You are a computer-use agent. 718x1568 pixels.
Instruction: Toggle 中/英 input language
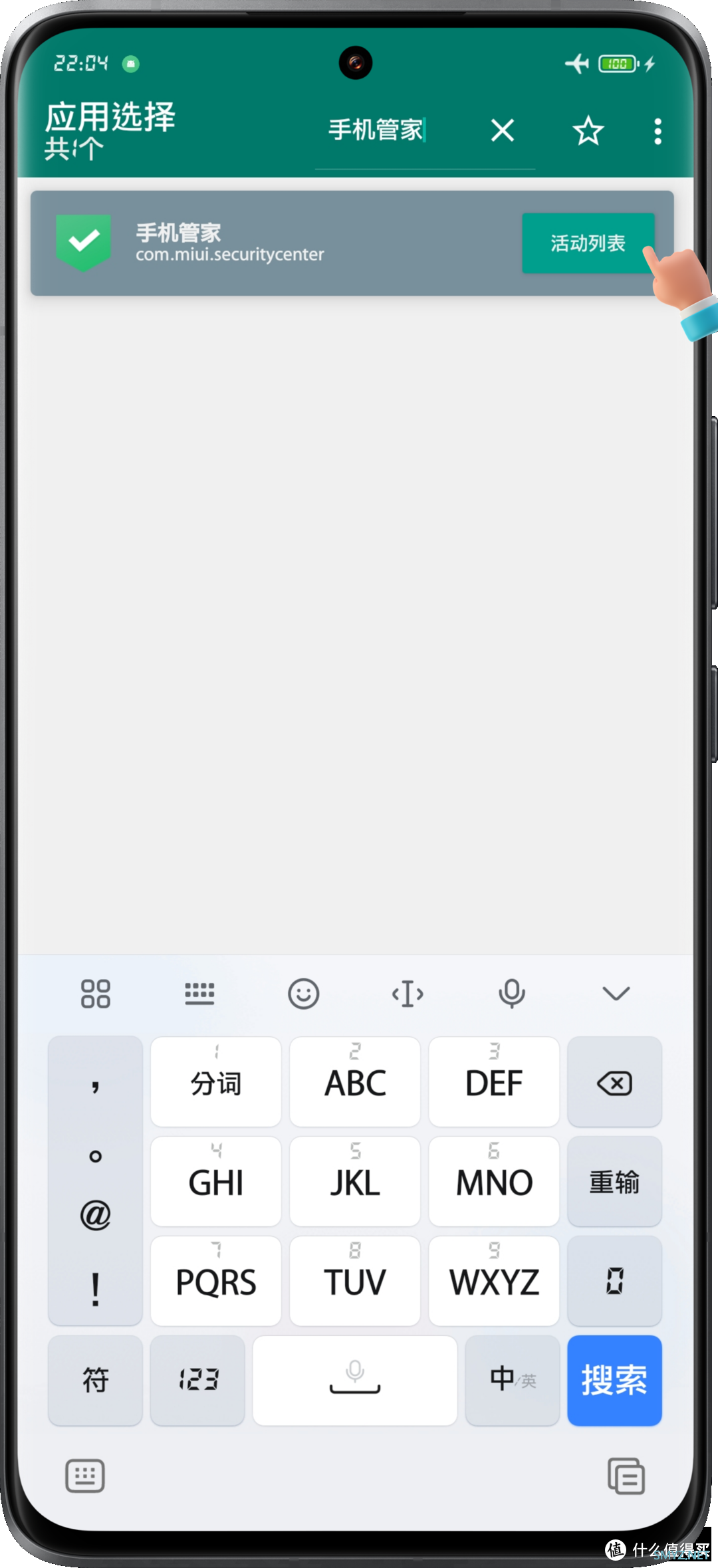pyautogui.click(x=512, y=1380)
